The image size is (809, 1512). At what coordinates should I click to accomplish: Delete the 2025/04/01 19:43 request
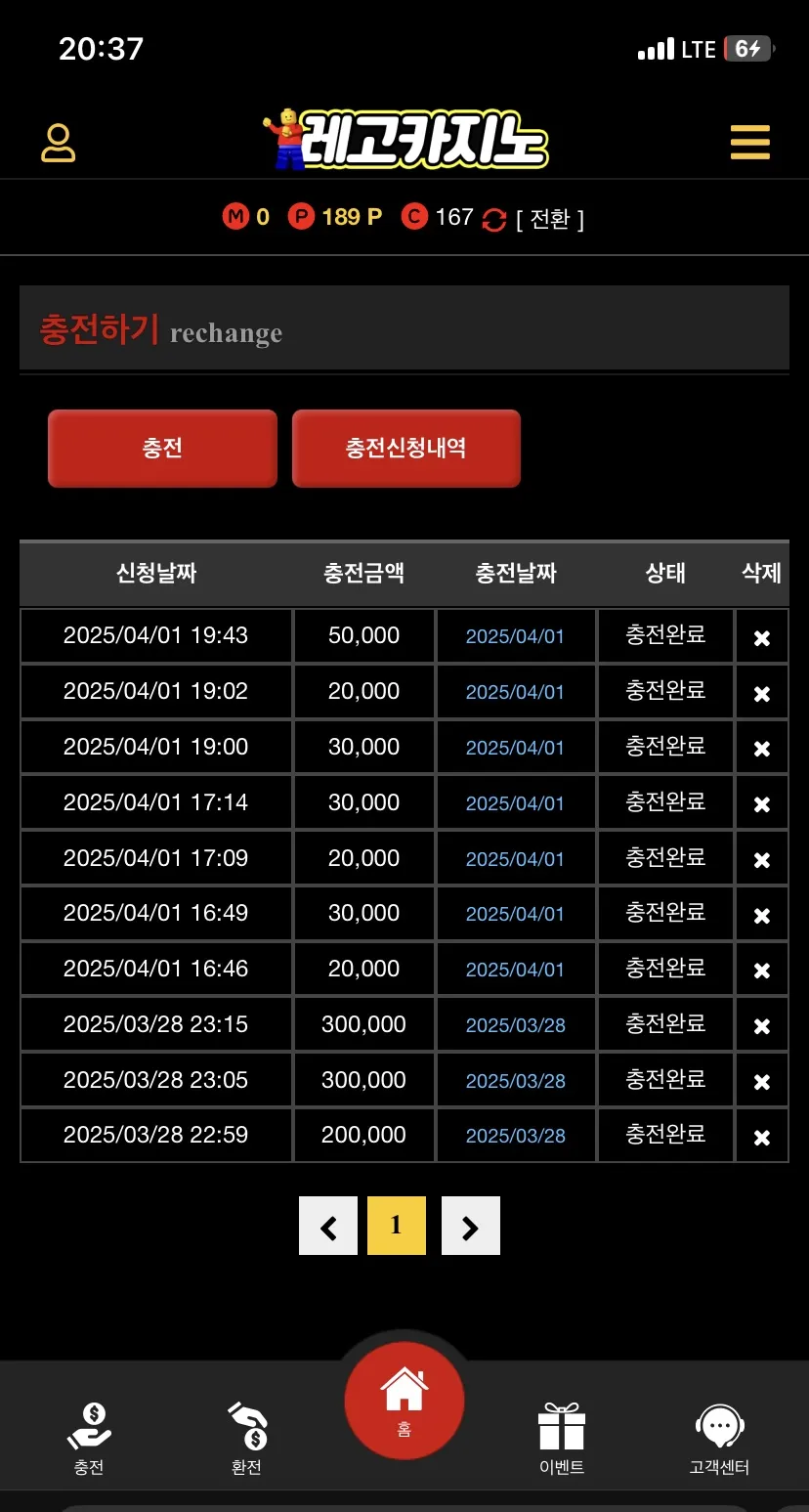[x=762, y=637]
